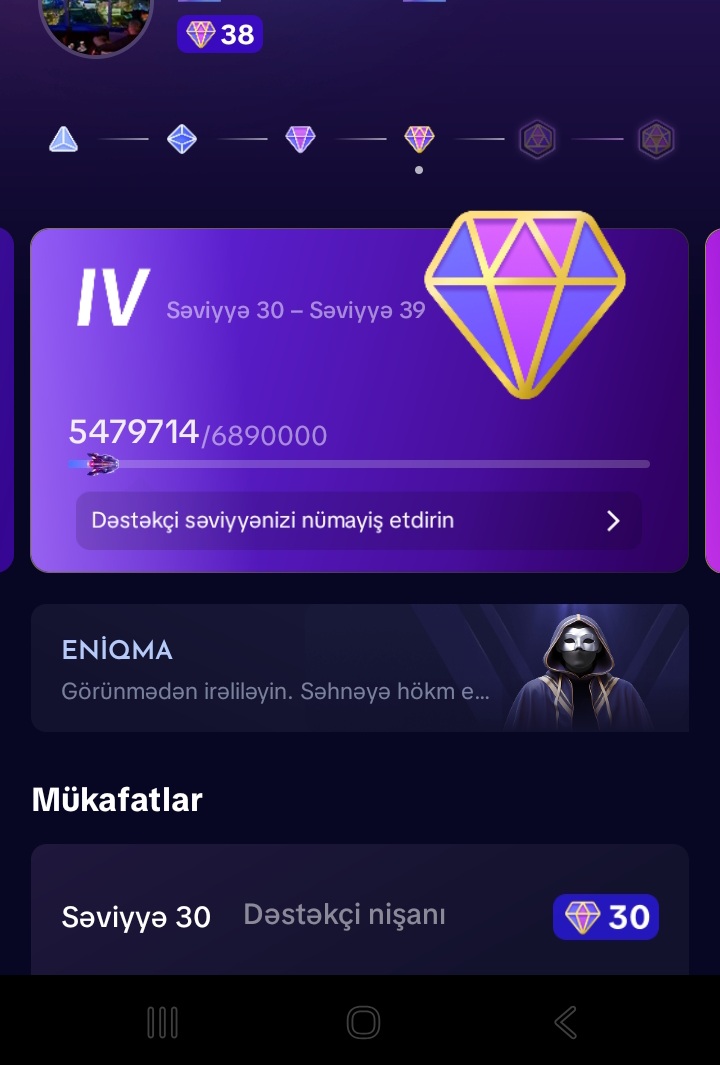Open the ENİQMA banner card
Image resolution: width=720 pixels, height=1065 pixels.
(x=359, y=667)
